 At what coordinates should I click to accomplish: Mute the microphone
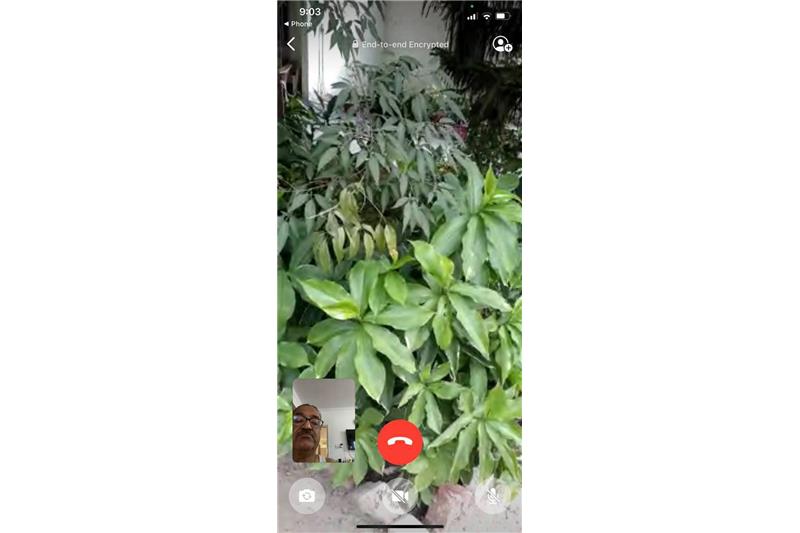point(492,495)
